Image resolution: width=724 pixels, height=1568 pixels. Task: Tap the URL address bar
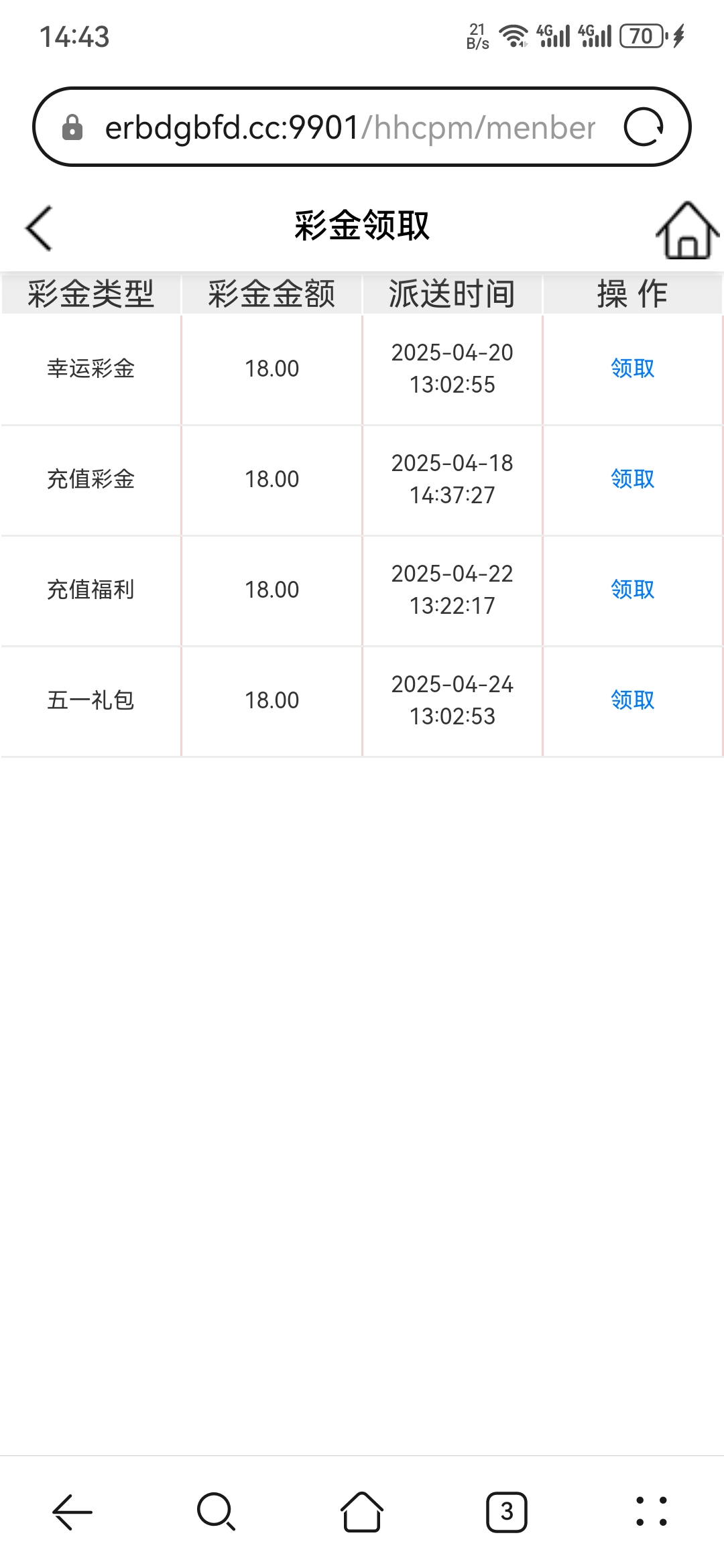pos(349,127)
